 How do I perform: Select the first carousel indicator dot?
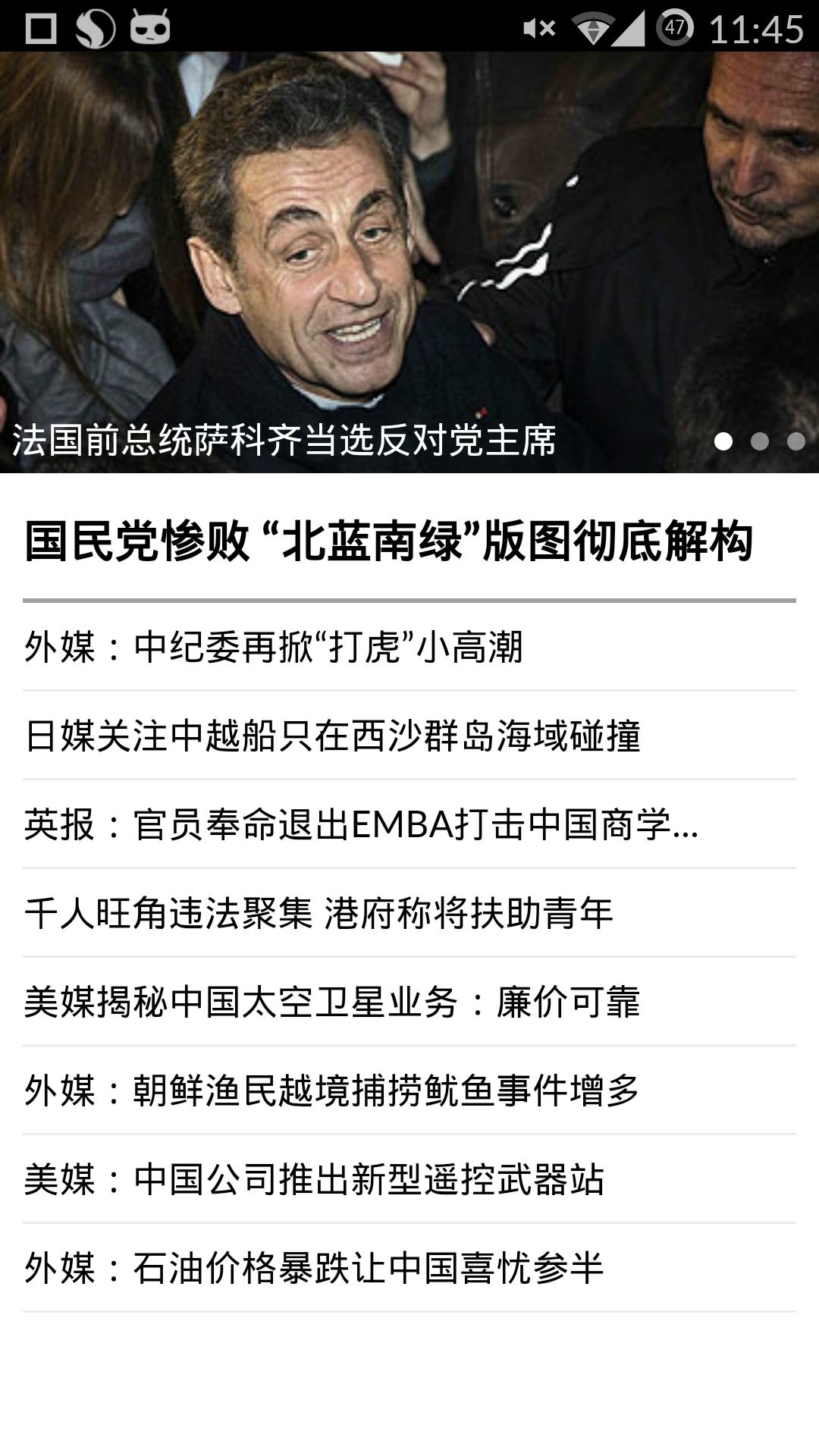(x=725, y=440)
